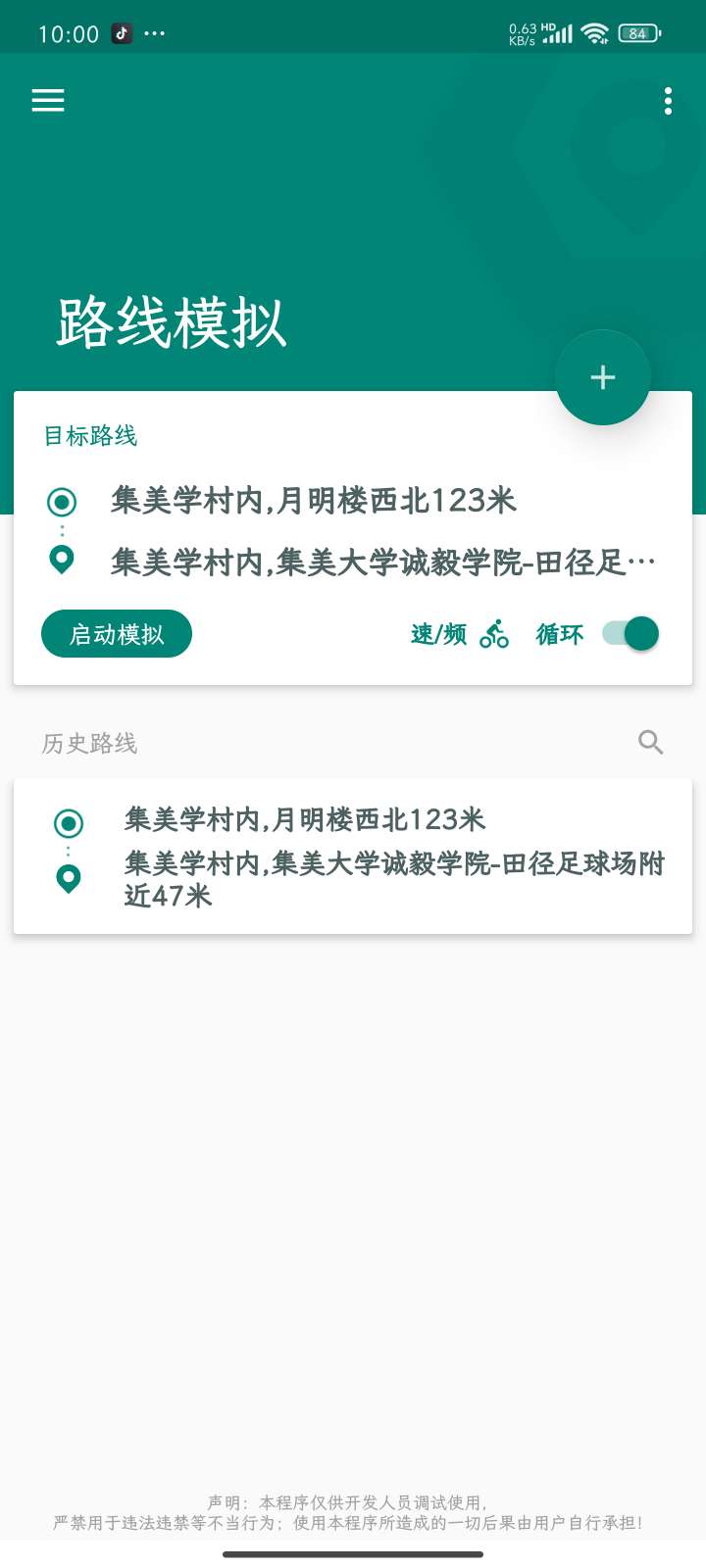Search the 历史路线 history routes
The height and width of the screenshot is (1568, 706).
click(x=650, y=743)
